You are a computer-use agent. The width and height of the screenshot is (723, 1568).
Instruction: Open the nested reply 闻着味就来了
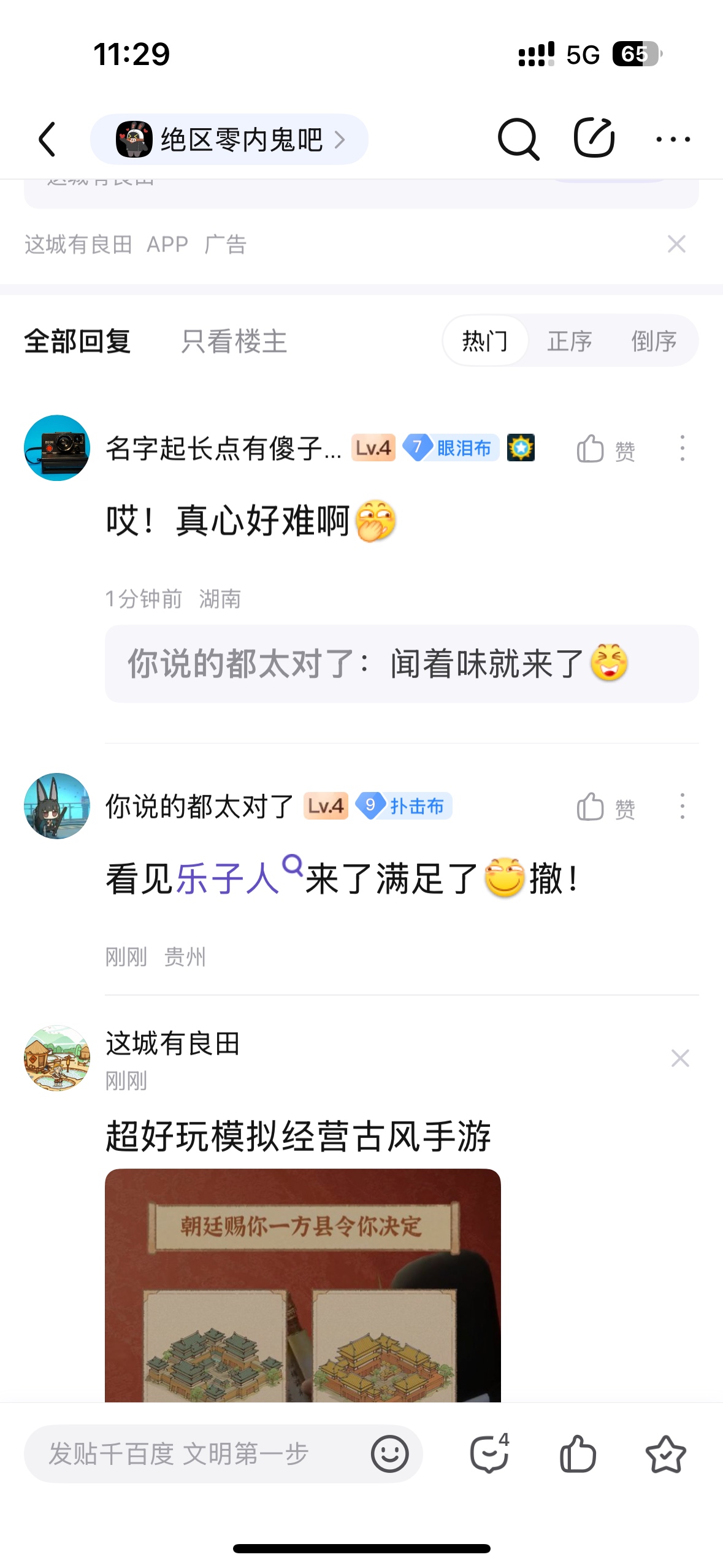402,664
